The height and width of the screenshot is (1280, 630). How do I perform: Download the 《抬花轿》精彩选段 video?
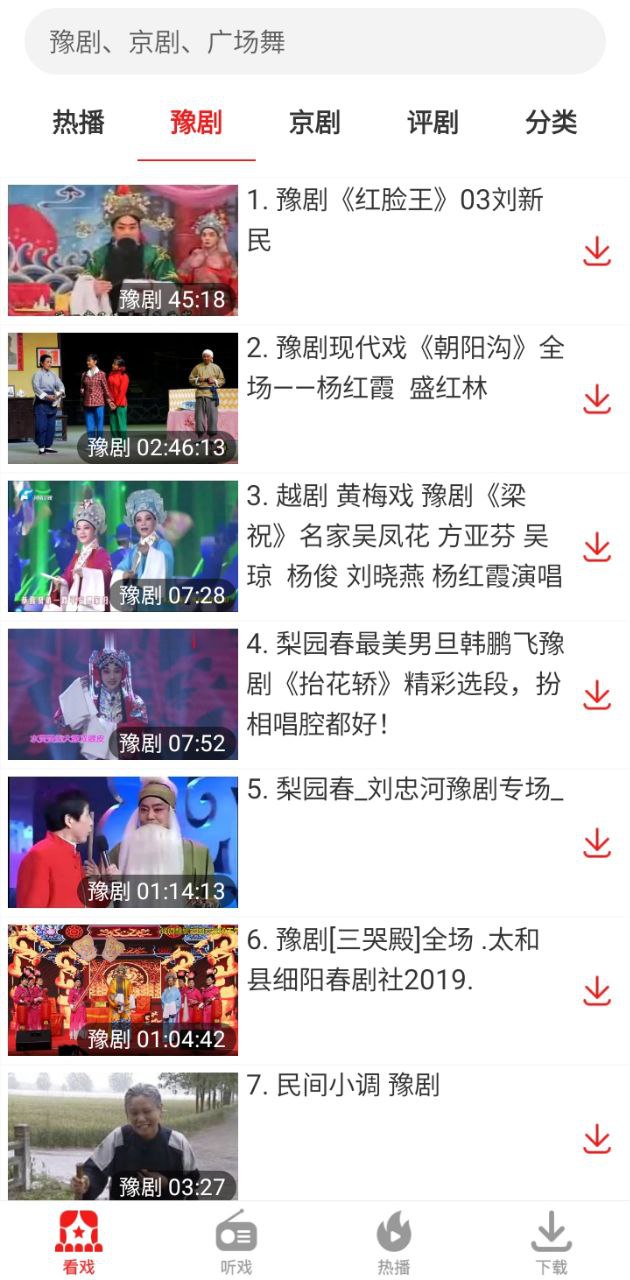(x=597, y=695)
